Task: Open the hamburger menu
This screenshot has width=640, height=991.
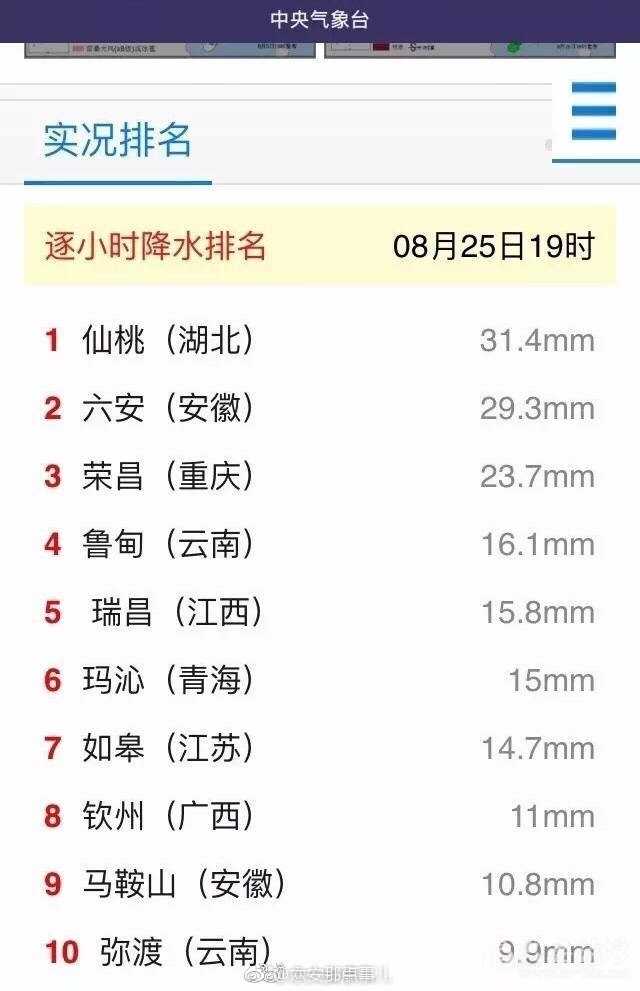Action: 594,112
